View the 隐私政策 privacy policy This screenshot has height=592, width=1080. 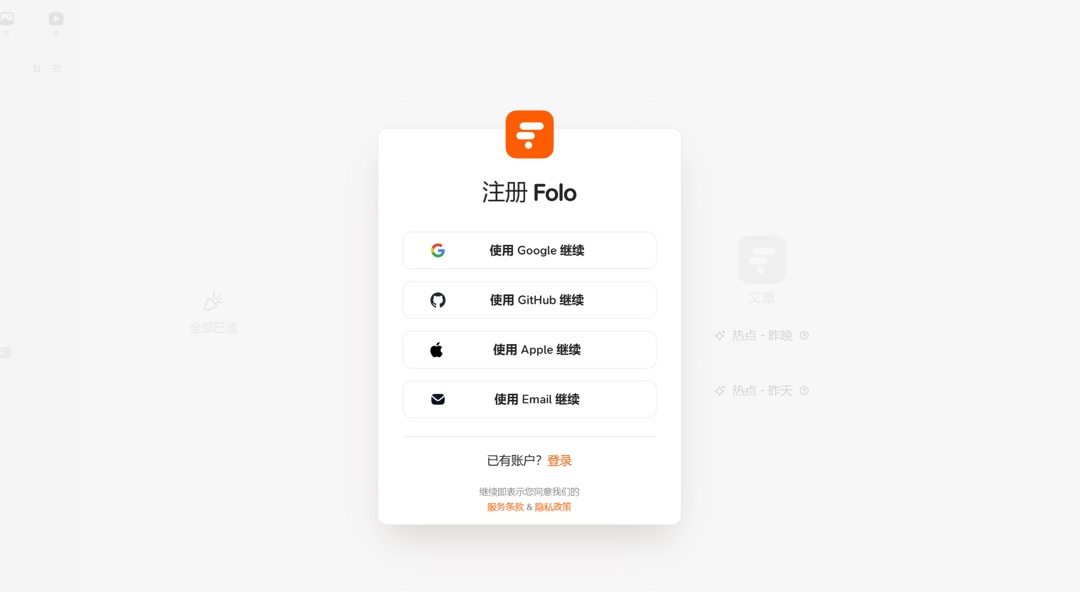(x=553, y=507)
